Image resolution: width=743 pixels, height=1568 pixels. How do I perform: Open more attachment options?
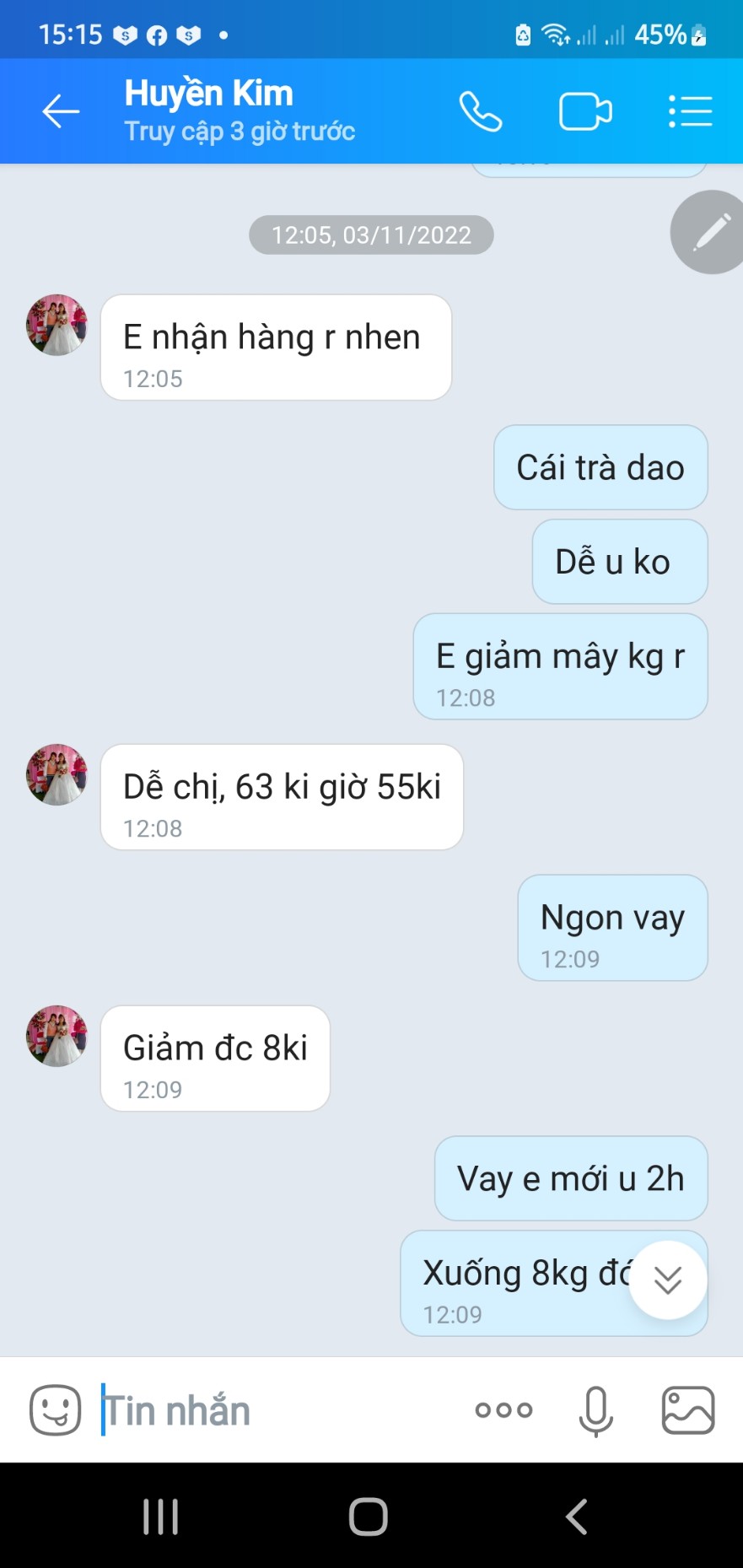click(503, 1409)
